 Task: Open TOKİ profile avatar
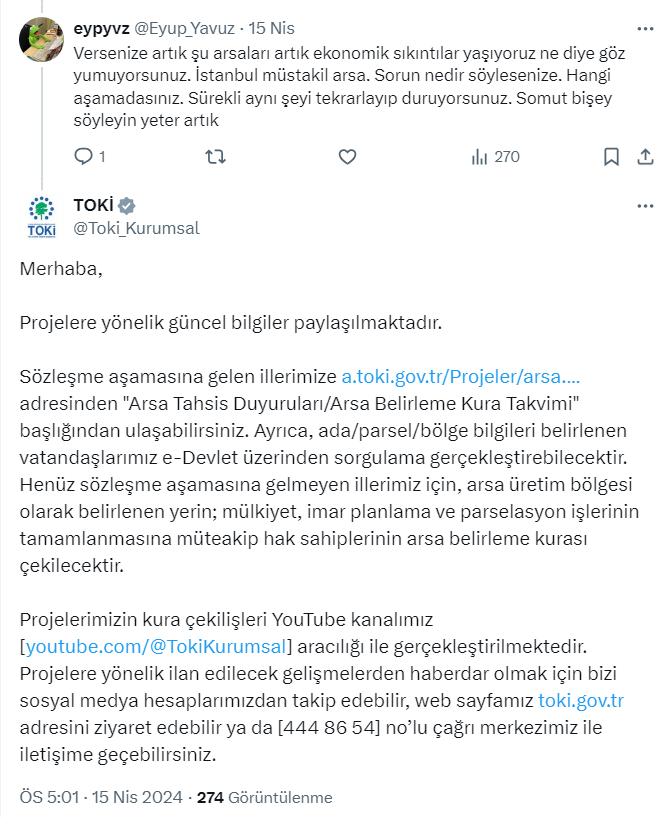tap(42, 218)
